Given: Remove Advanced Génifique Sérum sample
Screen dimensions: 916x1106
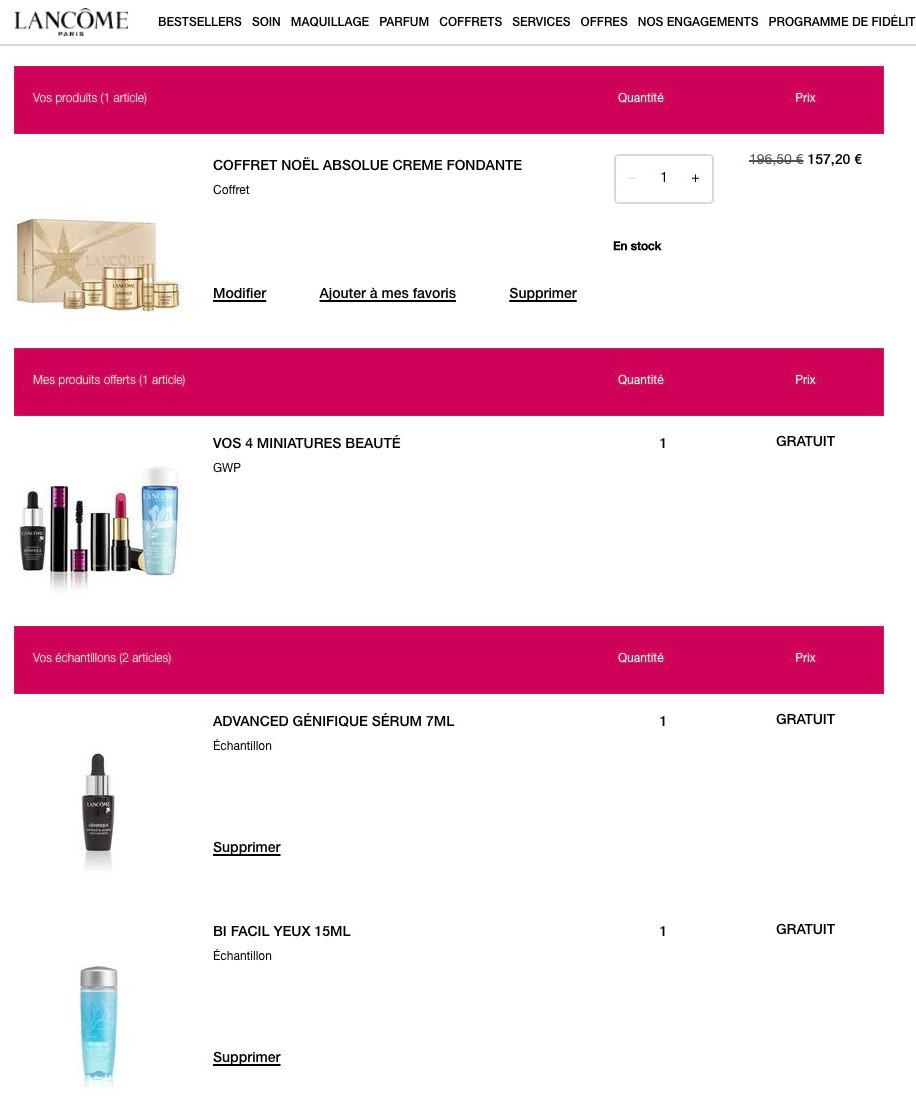Looking at the screenshot, I should (x=246, y=847).
